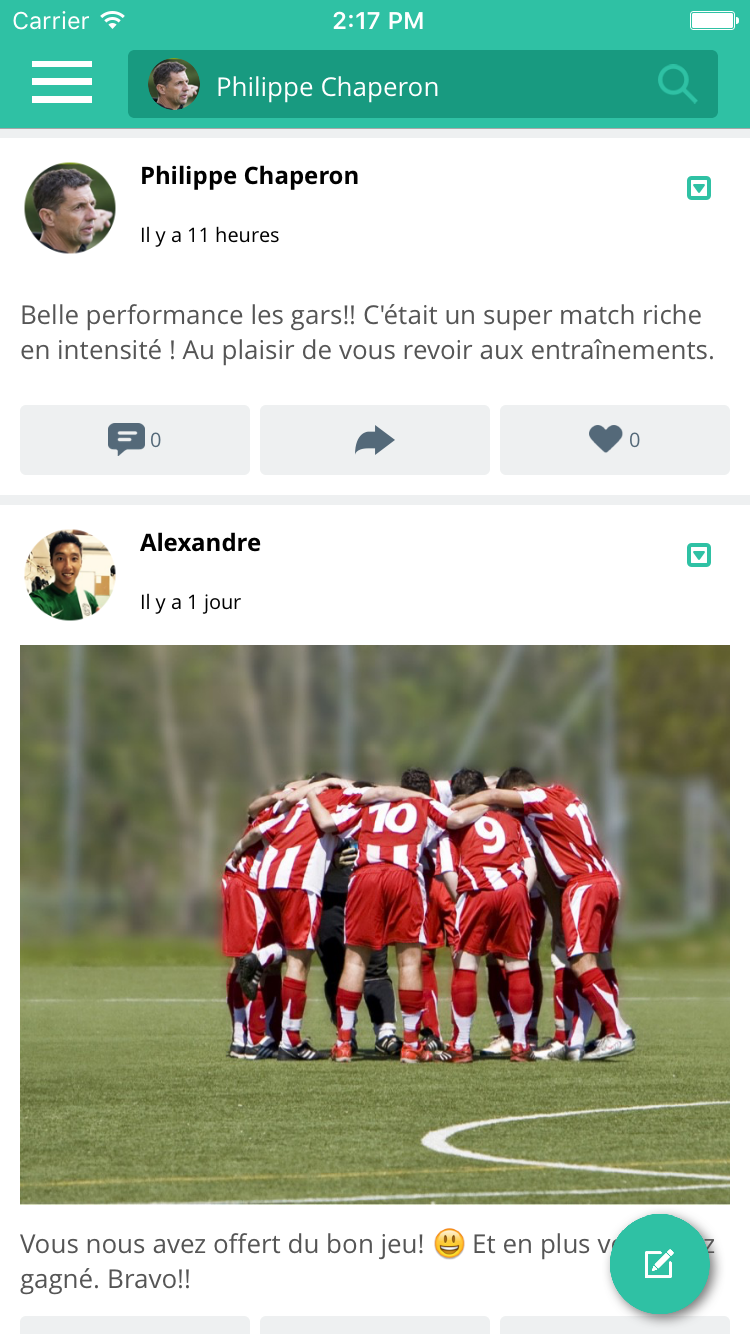The width and height of the screenshot is (750, 1334).
Task: Compose a new post
Action: coord(660,1264)
